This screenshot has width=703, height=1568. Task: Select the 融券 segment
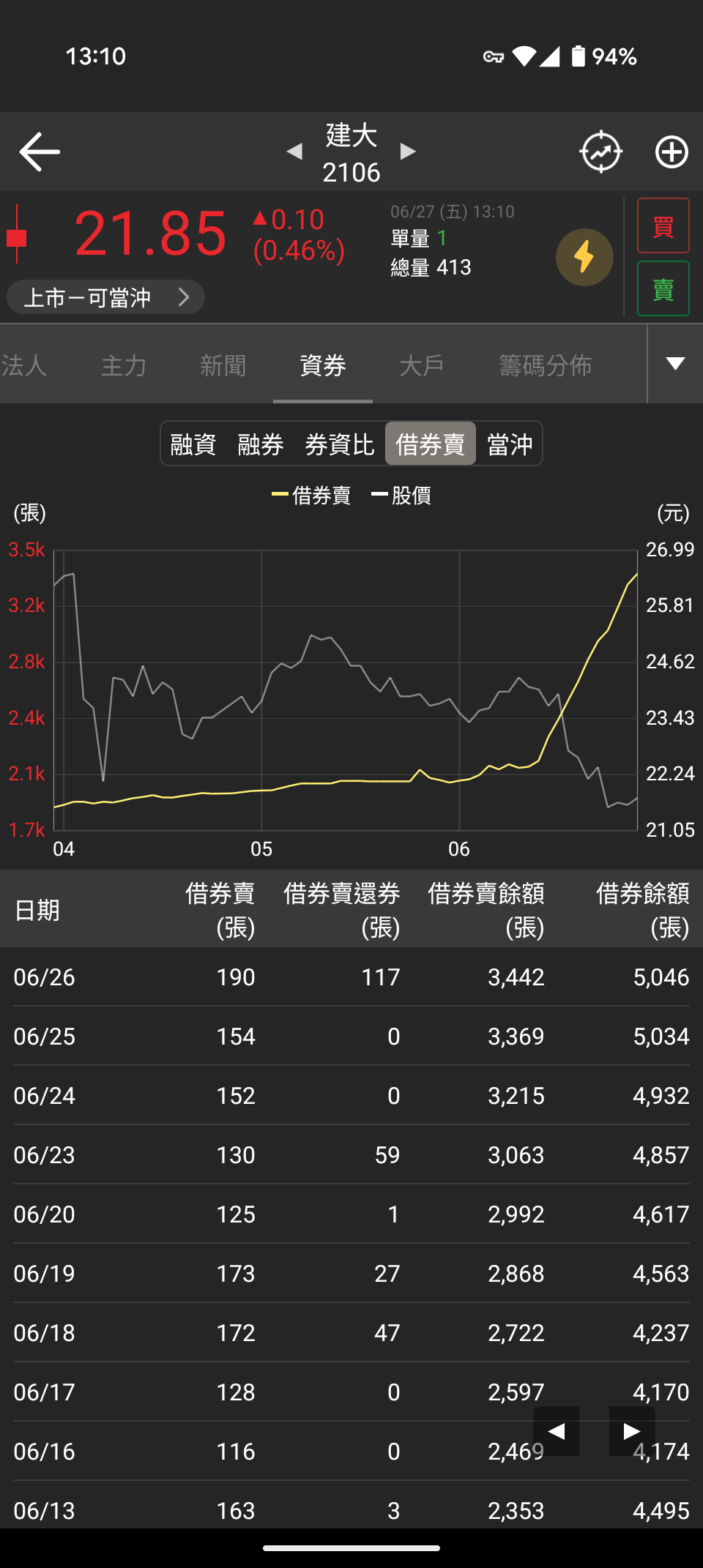click(x=261, y=444)
